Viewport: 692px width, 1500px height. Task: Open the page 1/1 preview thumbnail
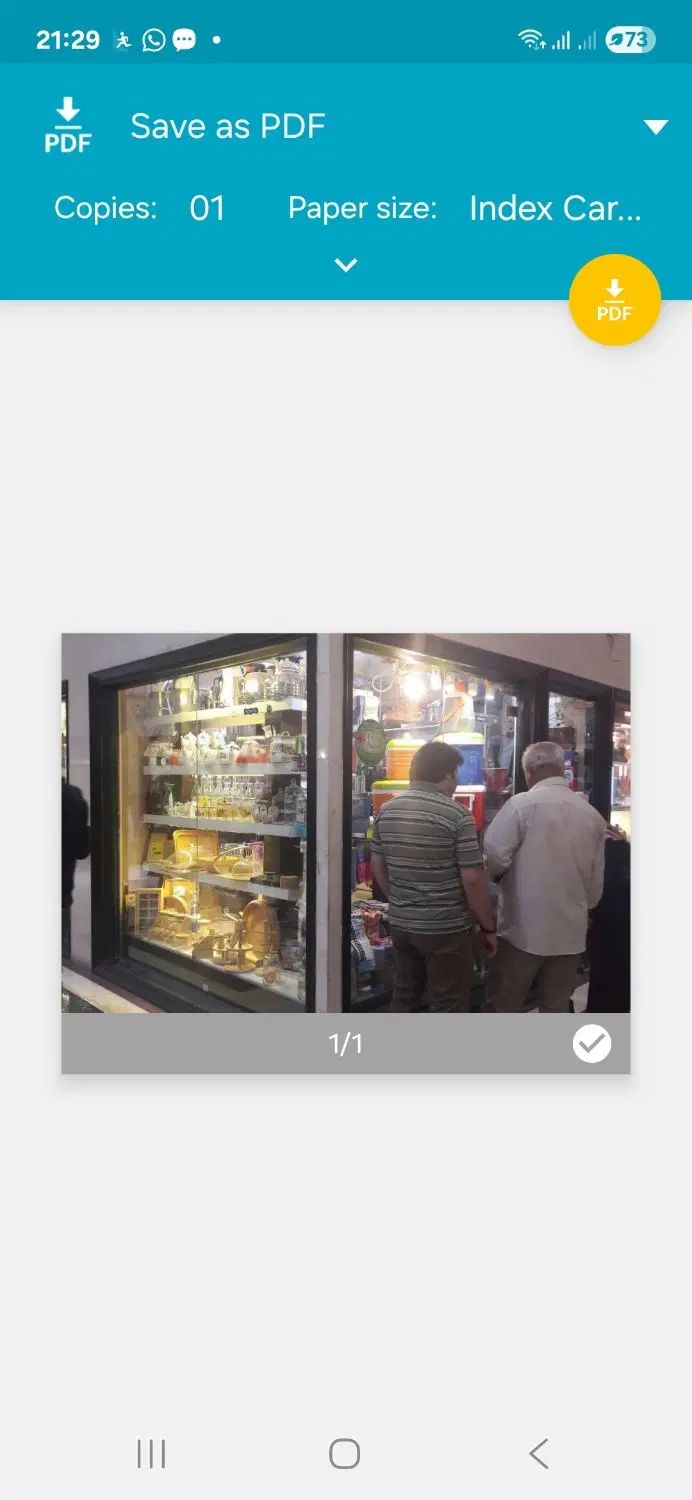tap(346, 822)
